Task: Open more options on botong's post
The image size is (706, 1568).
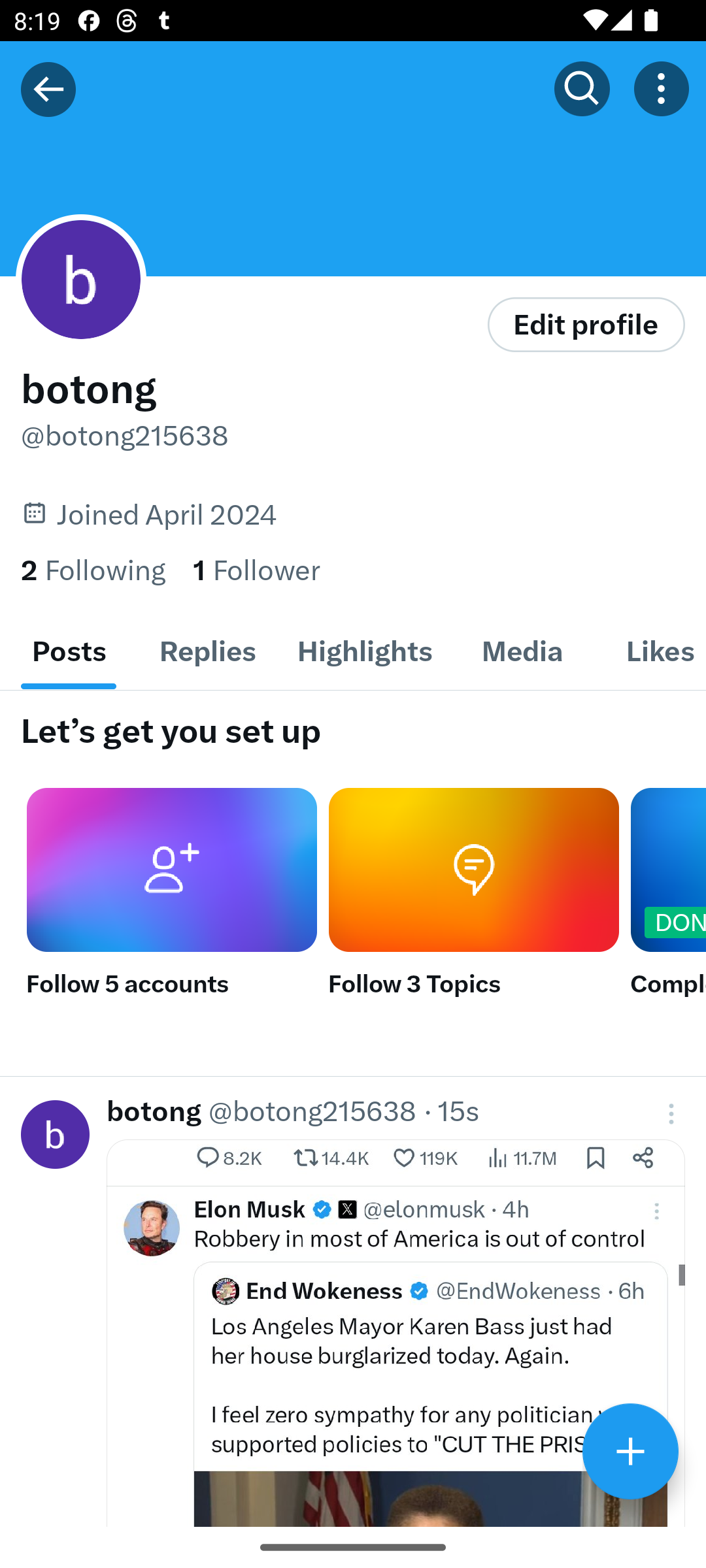Action: [x=671, y=1114]
